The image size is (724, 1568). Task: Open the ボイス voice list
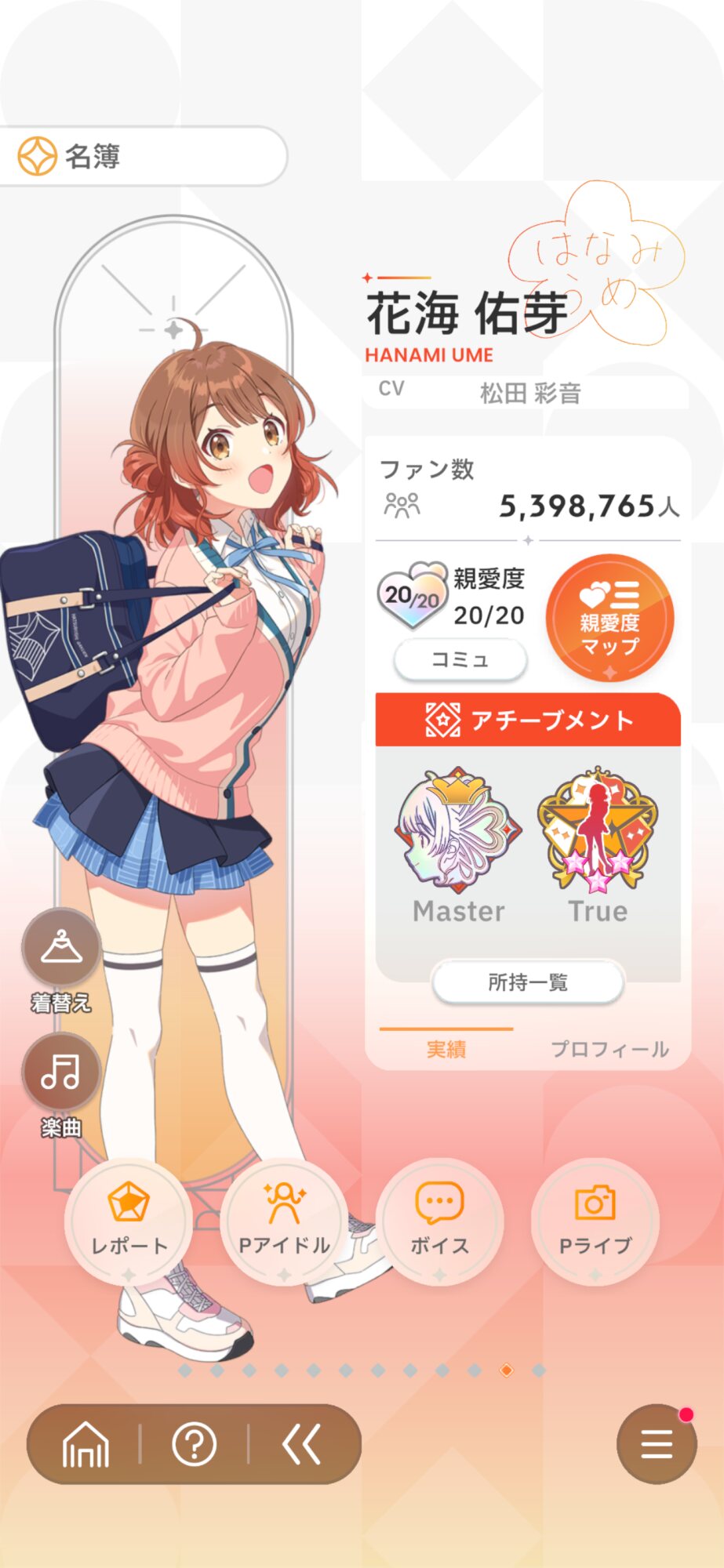pyautogui.click(x=439, y=1221)
